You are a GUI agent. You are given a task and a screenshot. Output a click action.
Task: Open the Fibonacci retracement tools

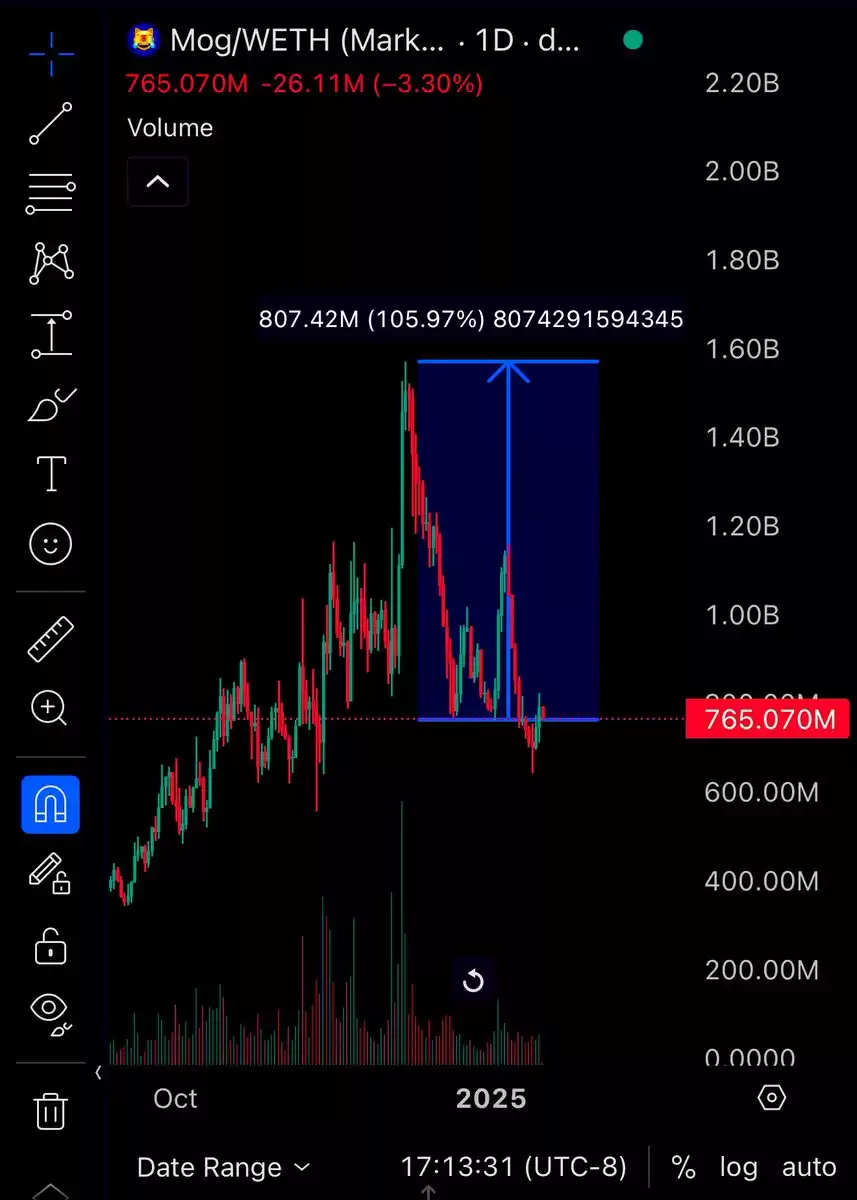click(x=50, y=194)
